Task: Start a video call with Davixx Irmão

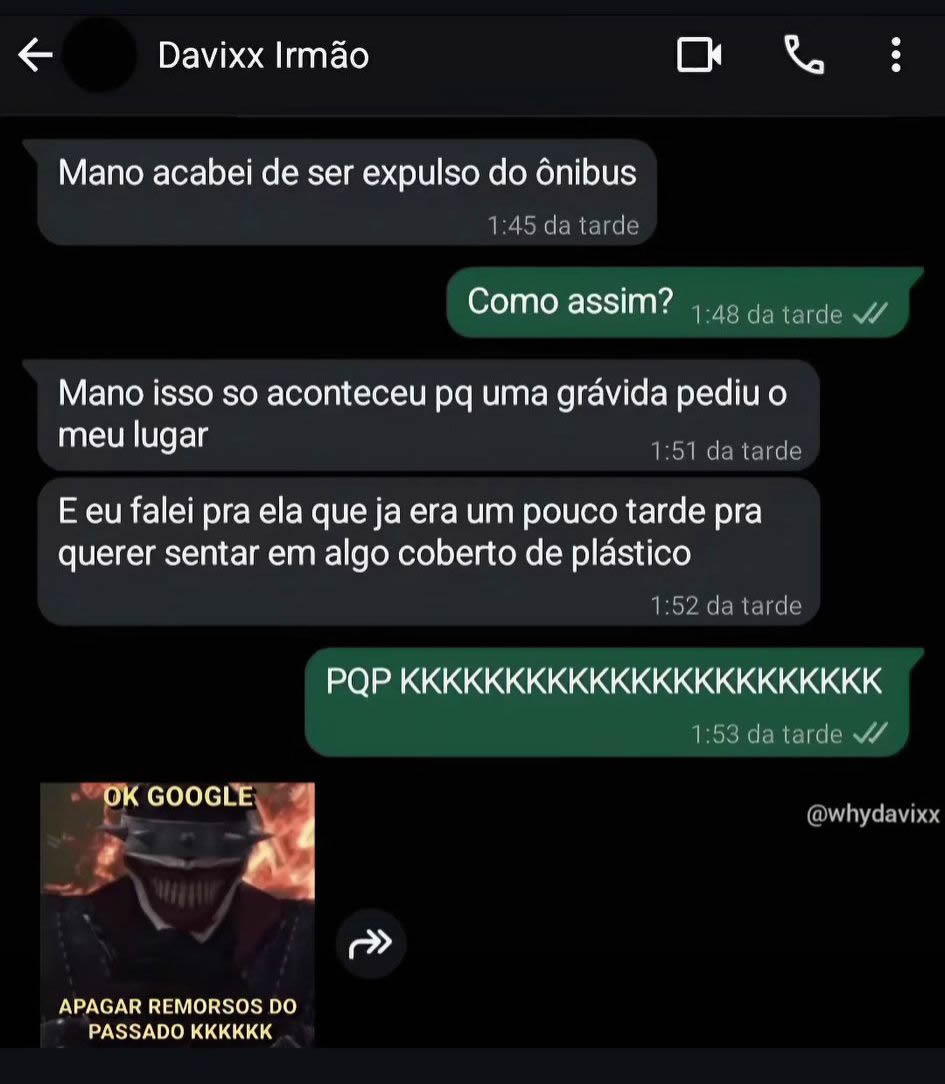Action: [x=698, y=56]
